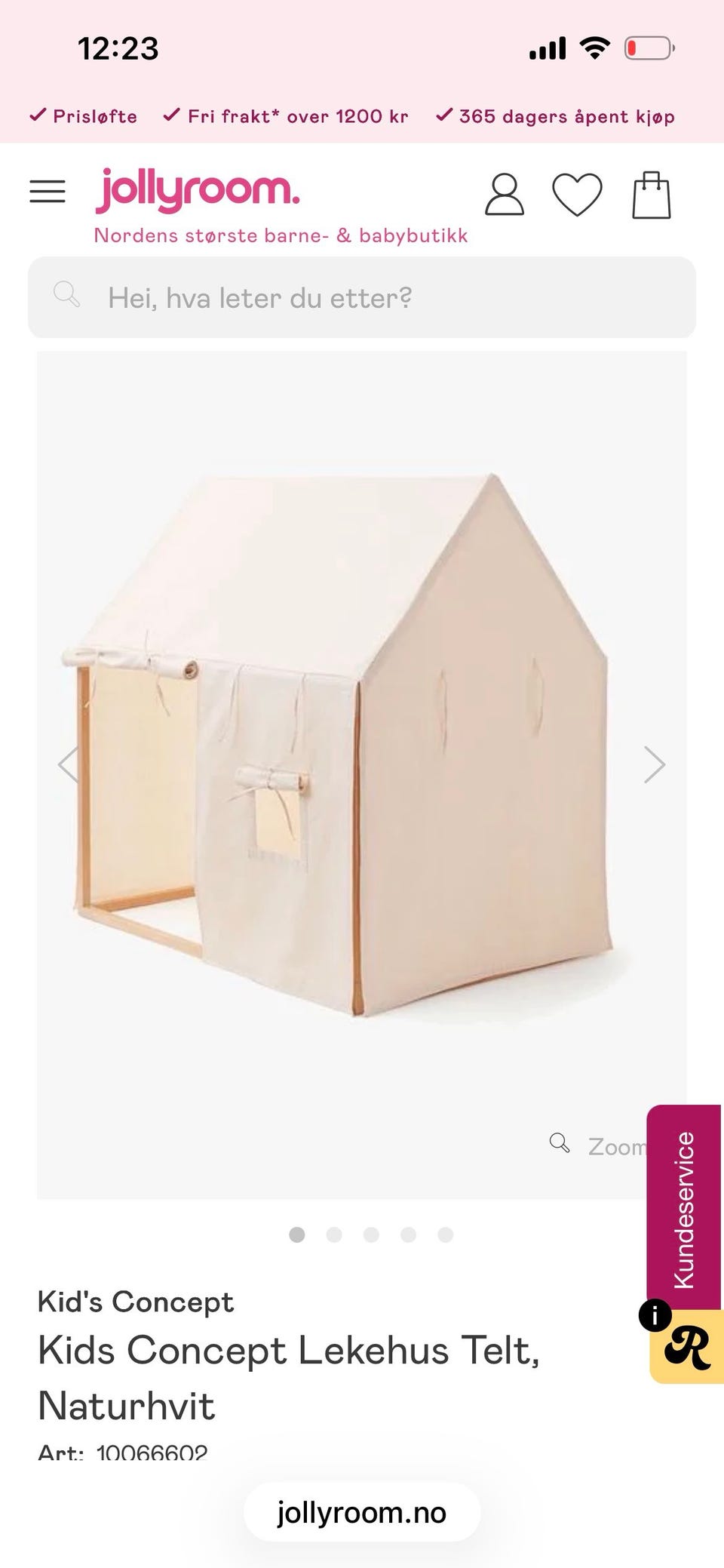Open the shopping bag
This screenshot has width=724, height=1568.
pyautogui.click(x=651, y=195)
